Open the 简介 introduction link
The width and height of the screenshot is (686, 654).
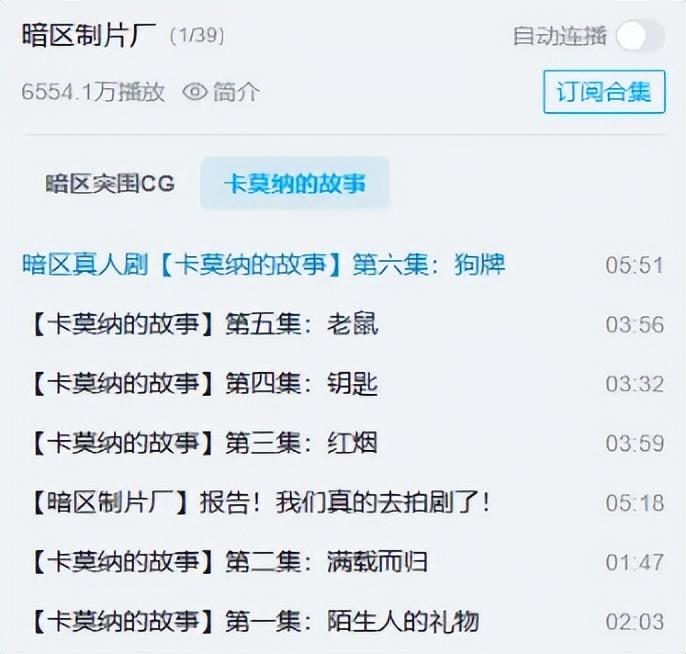click(x=223, y=92)
